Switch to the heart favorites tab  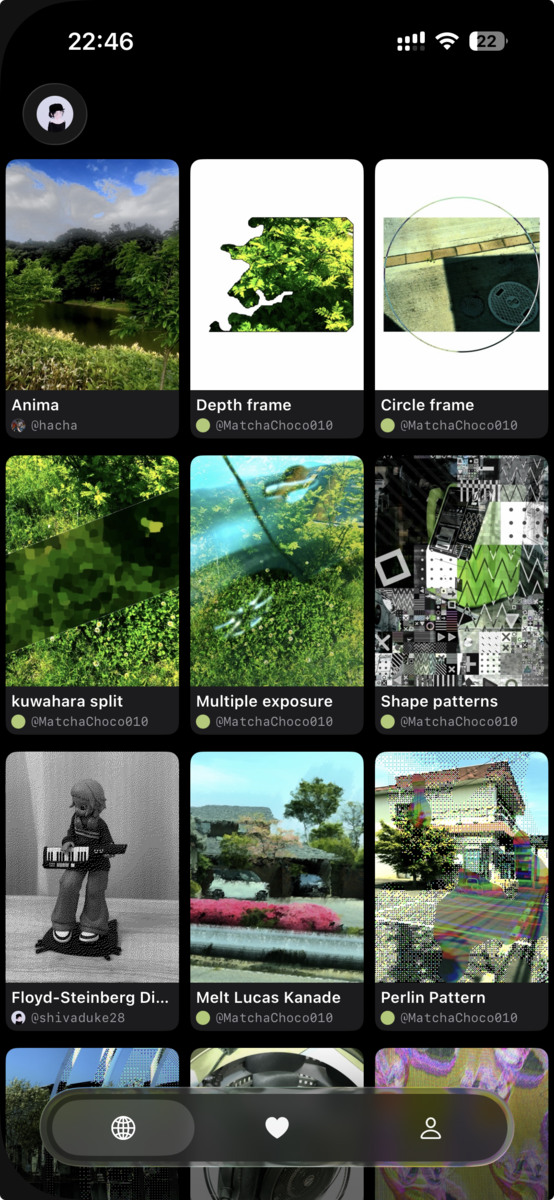[x=277, y=1128]
